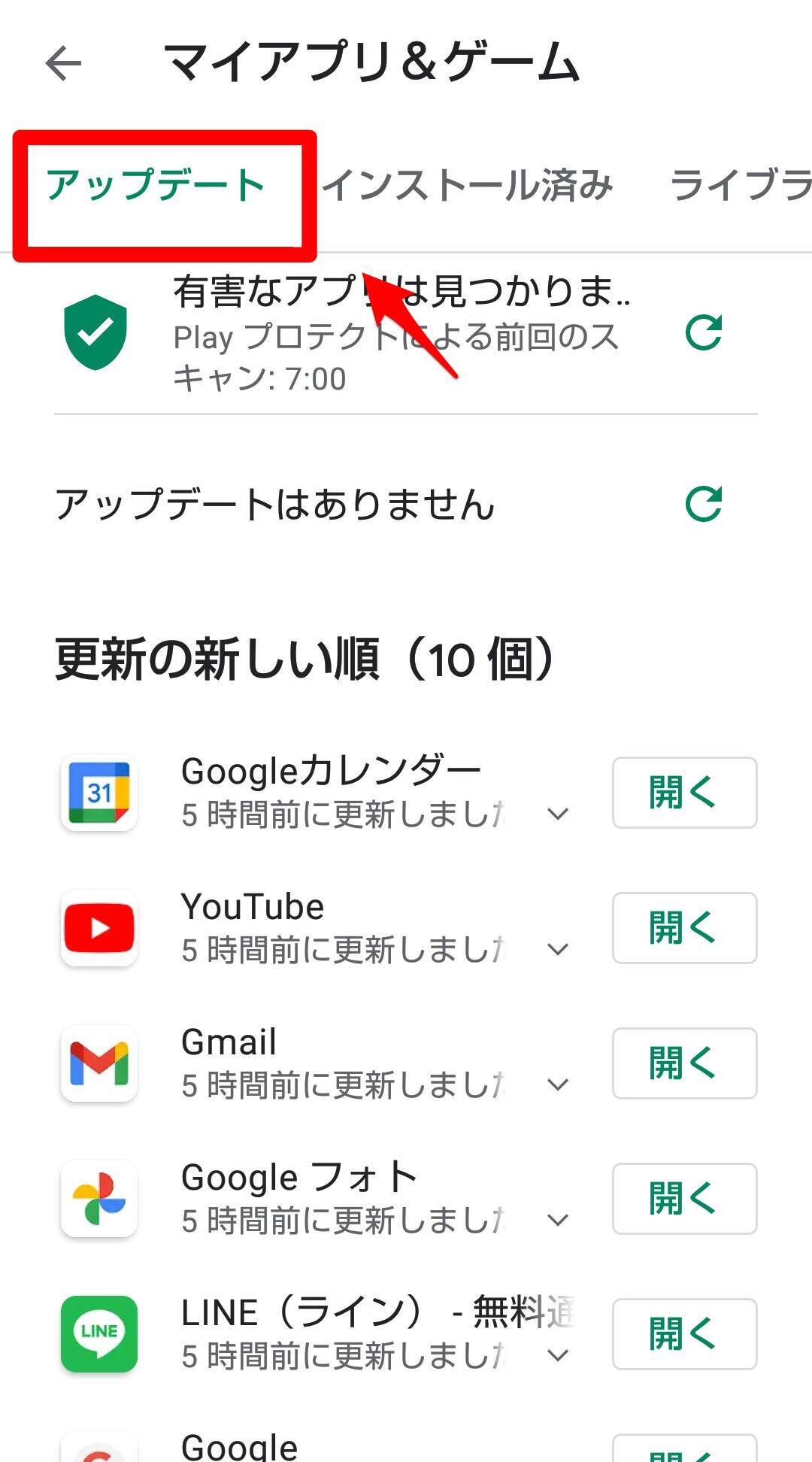The image size is (812, 1462).
Task: Switch to the アップデート tab
Action: coord(156,186)
